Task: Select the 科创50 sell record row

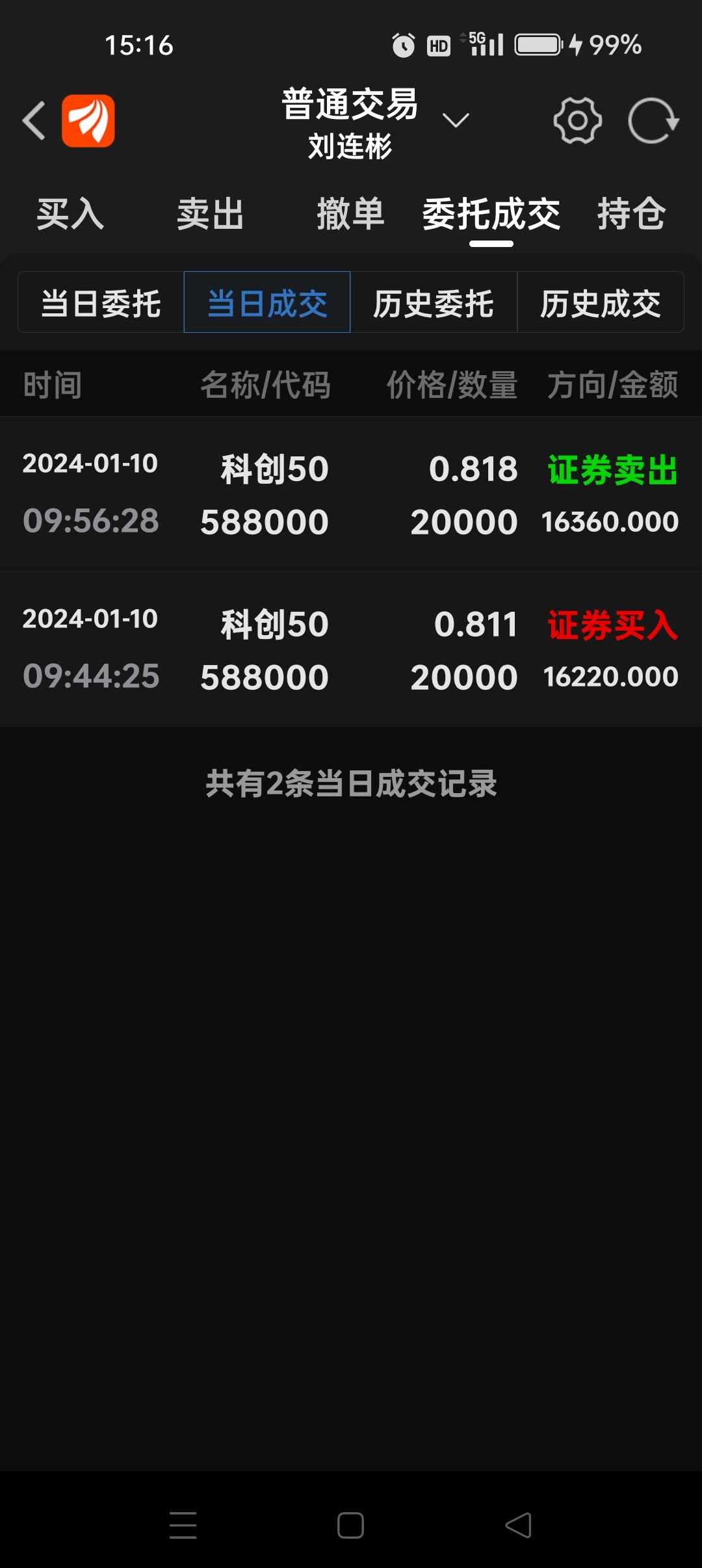Action: tap(351, 494)
